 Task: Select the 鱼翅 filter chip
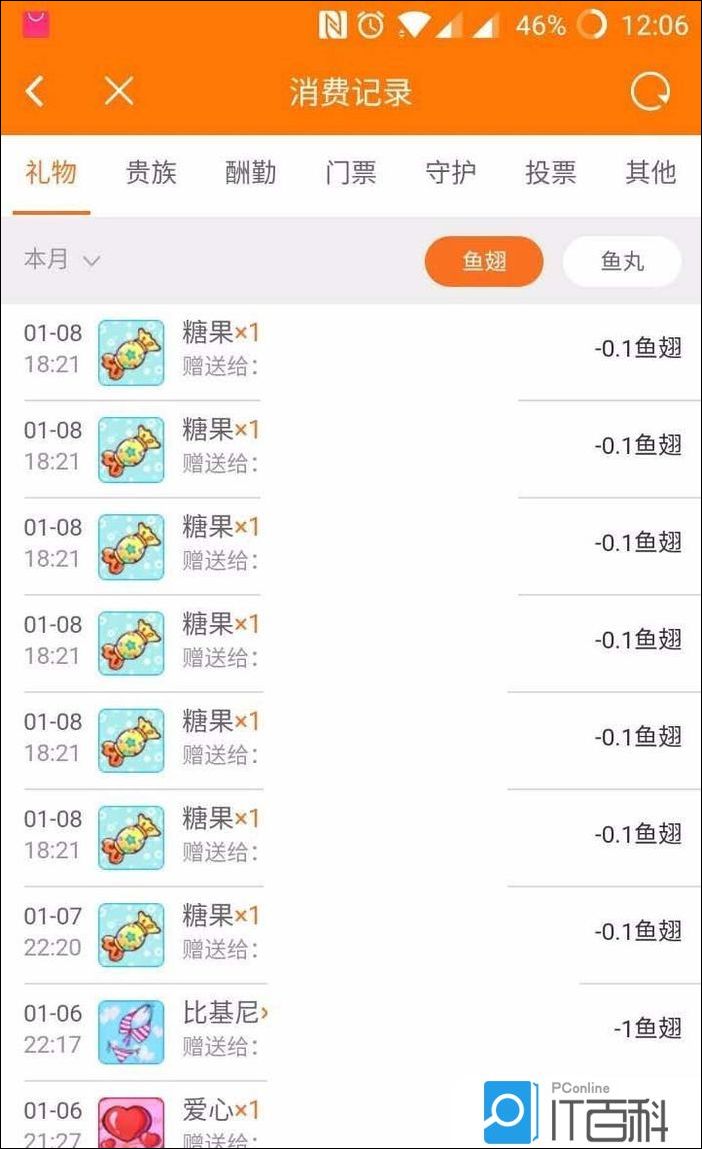484,262
